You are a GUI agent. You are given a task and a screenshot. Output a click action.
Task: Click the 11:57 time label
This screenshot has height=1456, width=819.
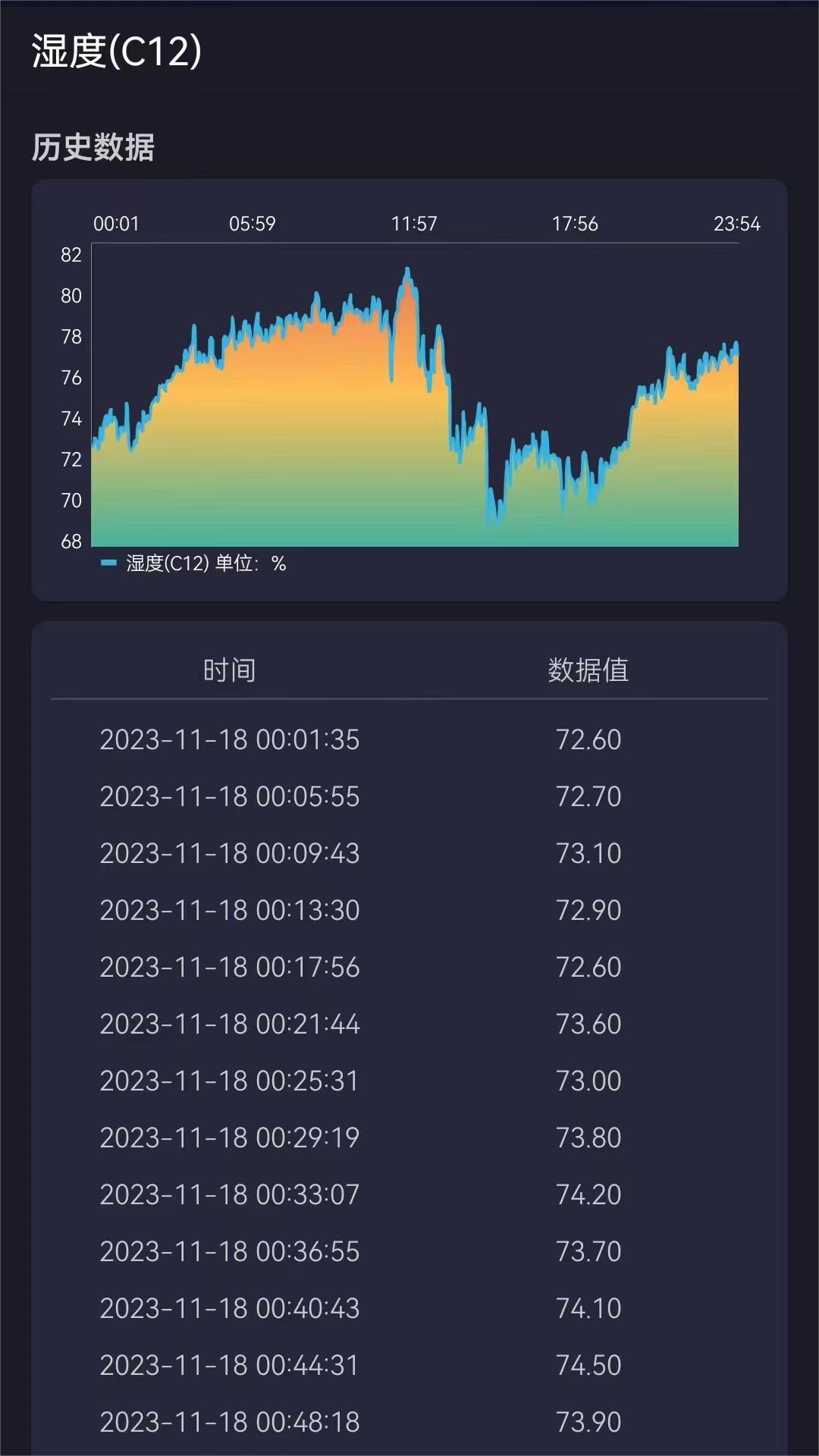click(x=414, y=224)
